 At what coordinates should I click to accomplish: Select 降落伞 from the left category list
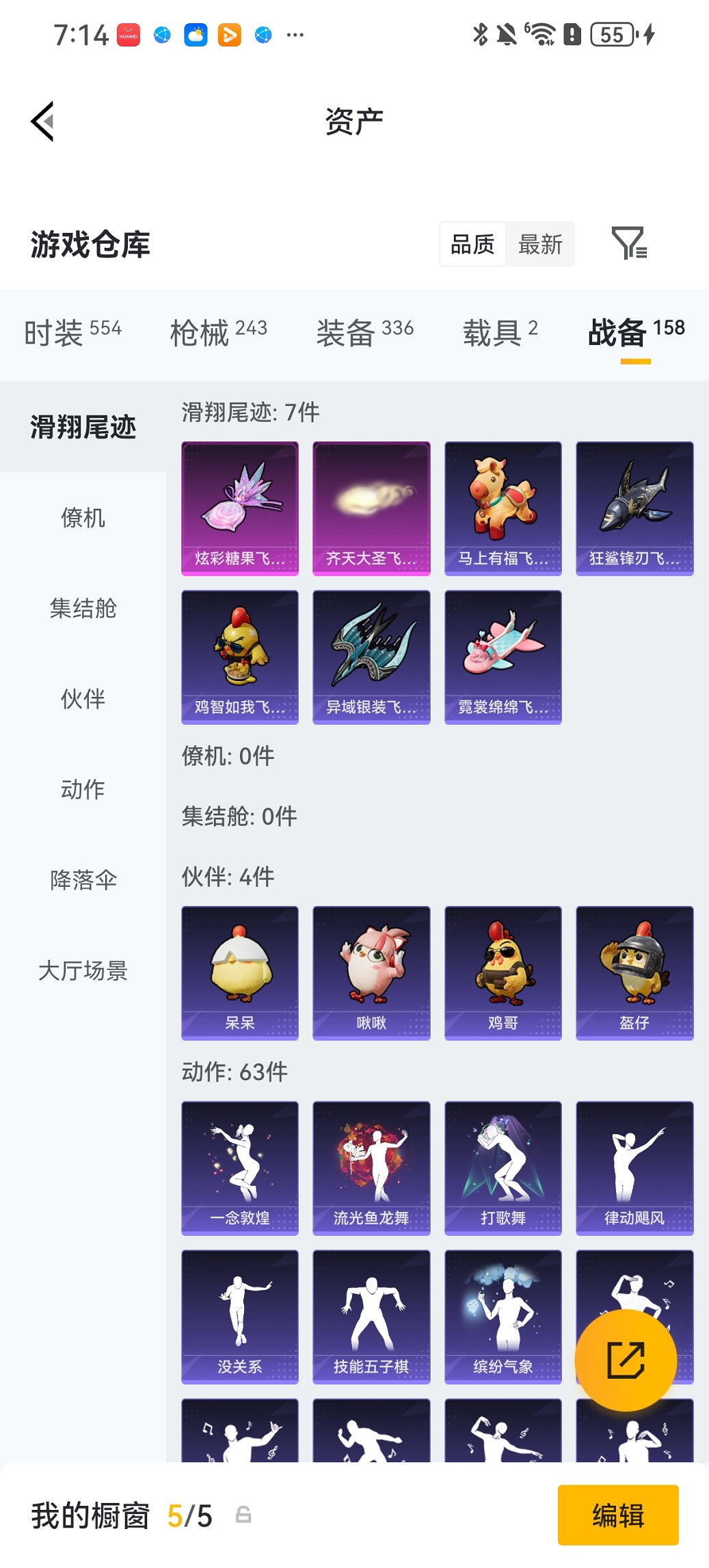(x=83, y=881)
